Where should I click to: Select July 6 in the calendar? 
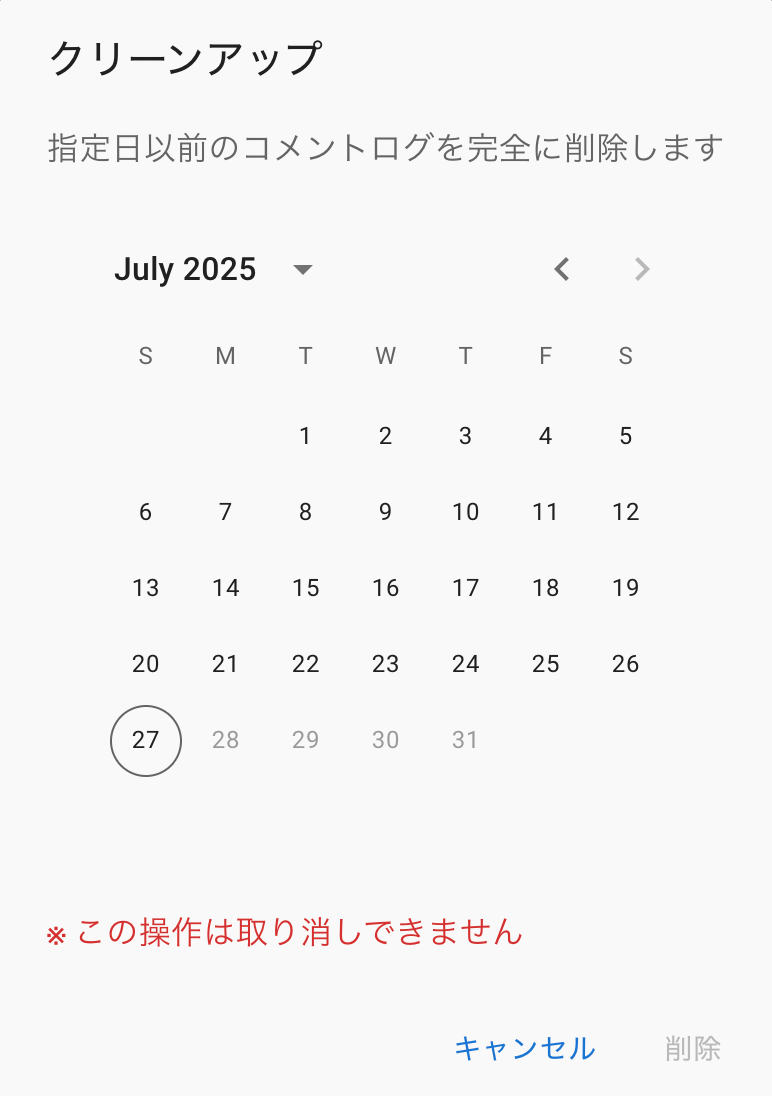click(x=146, y=512)
